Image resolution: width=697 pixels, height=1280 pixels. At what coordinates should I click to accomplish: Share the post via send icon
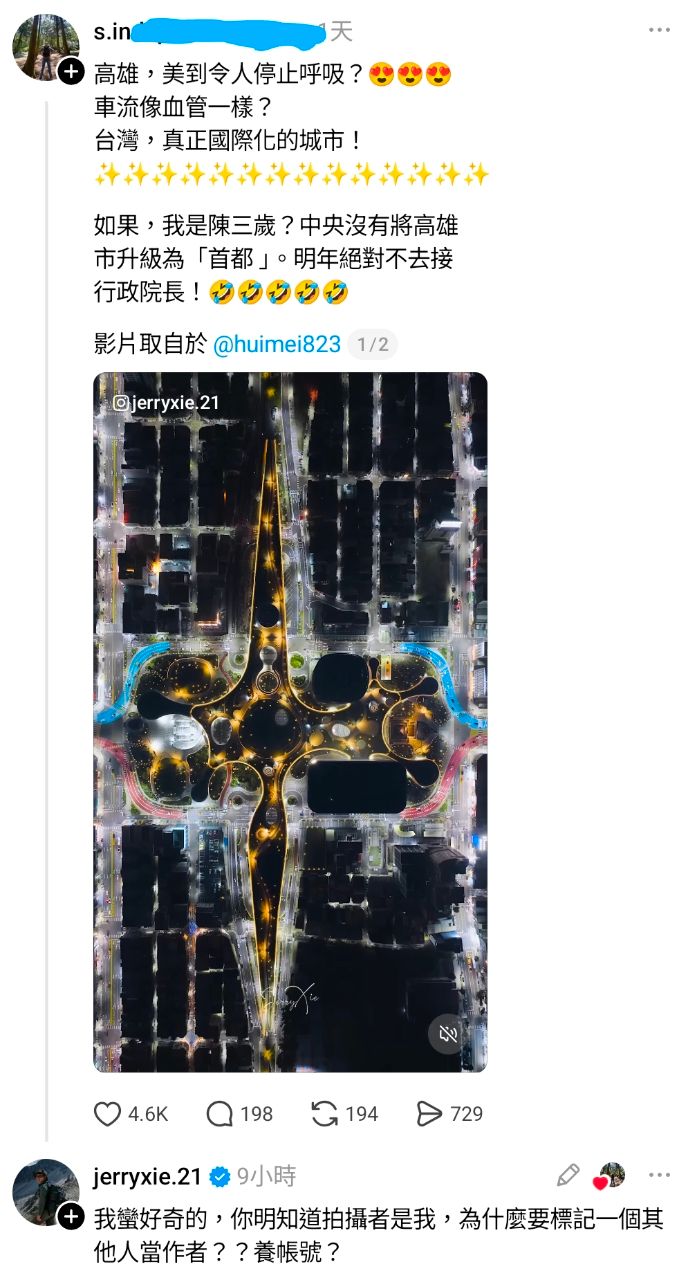(430, 1114)
